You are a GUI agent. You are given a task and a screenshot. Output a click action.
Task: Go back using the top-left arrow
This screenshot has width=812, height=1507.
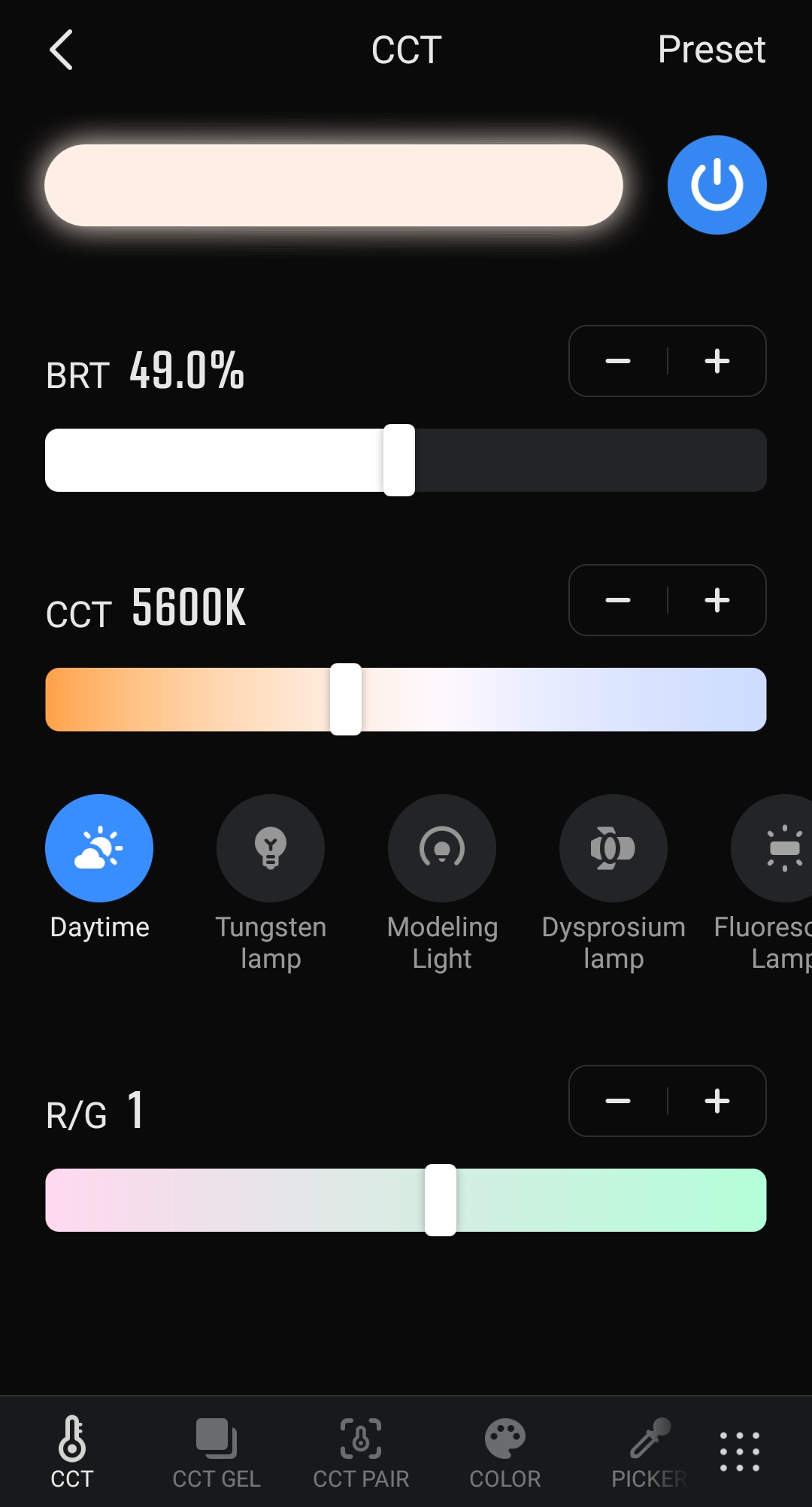[62, 50]
